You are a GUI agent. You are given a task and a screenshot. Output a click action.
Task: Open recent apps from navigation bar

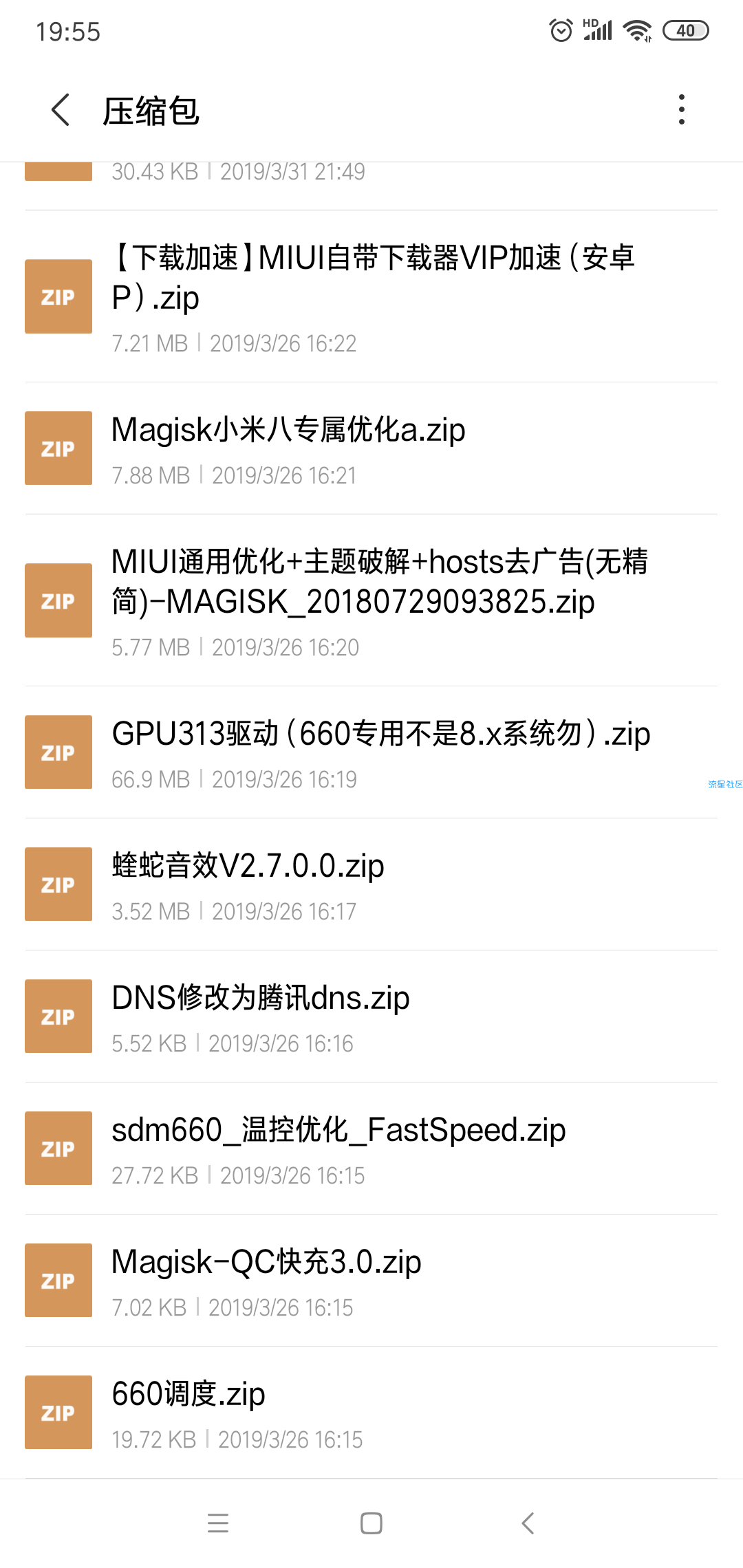(x=218, y=1523)
